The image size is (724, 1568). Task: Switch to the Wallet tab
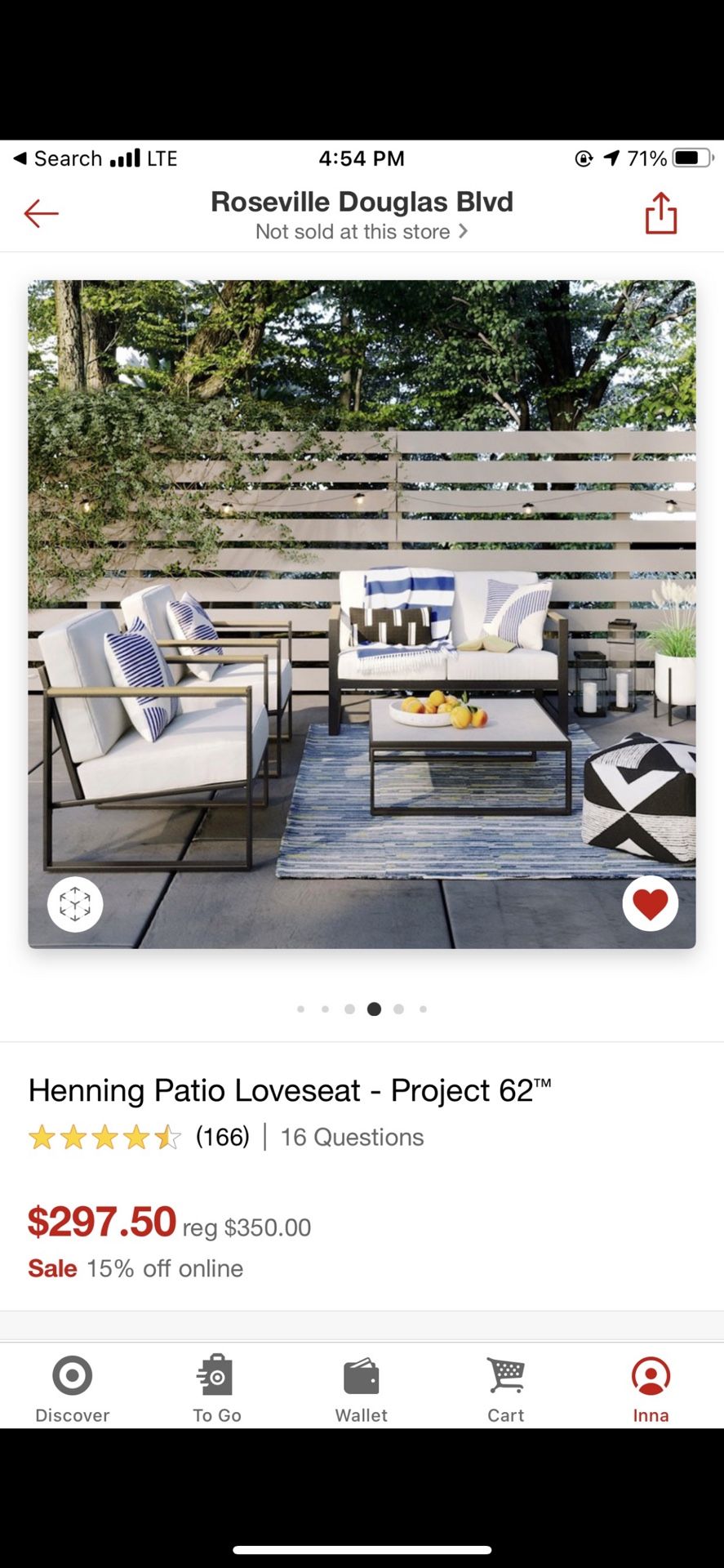[362, 1390]
